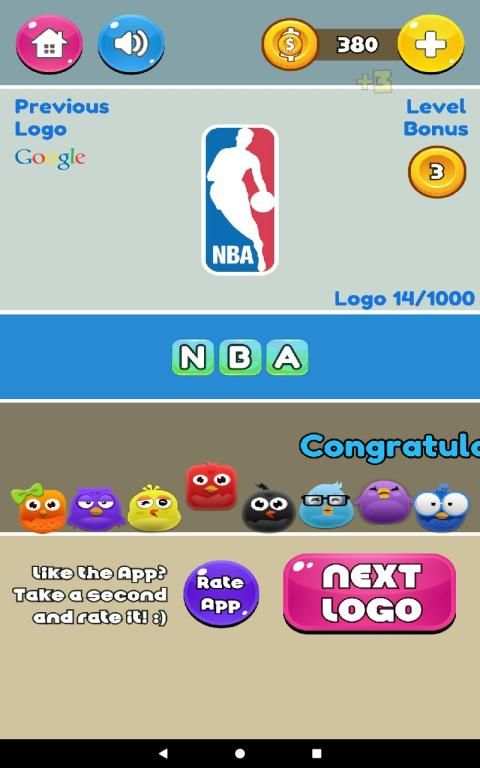Tap the Rate App button
This screenshot has width=480, height=768.
coord(221,594)
